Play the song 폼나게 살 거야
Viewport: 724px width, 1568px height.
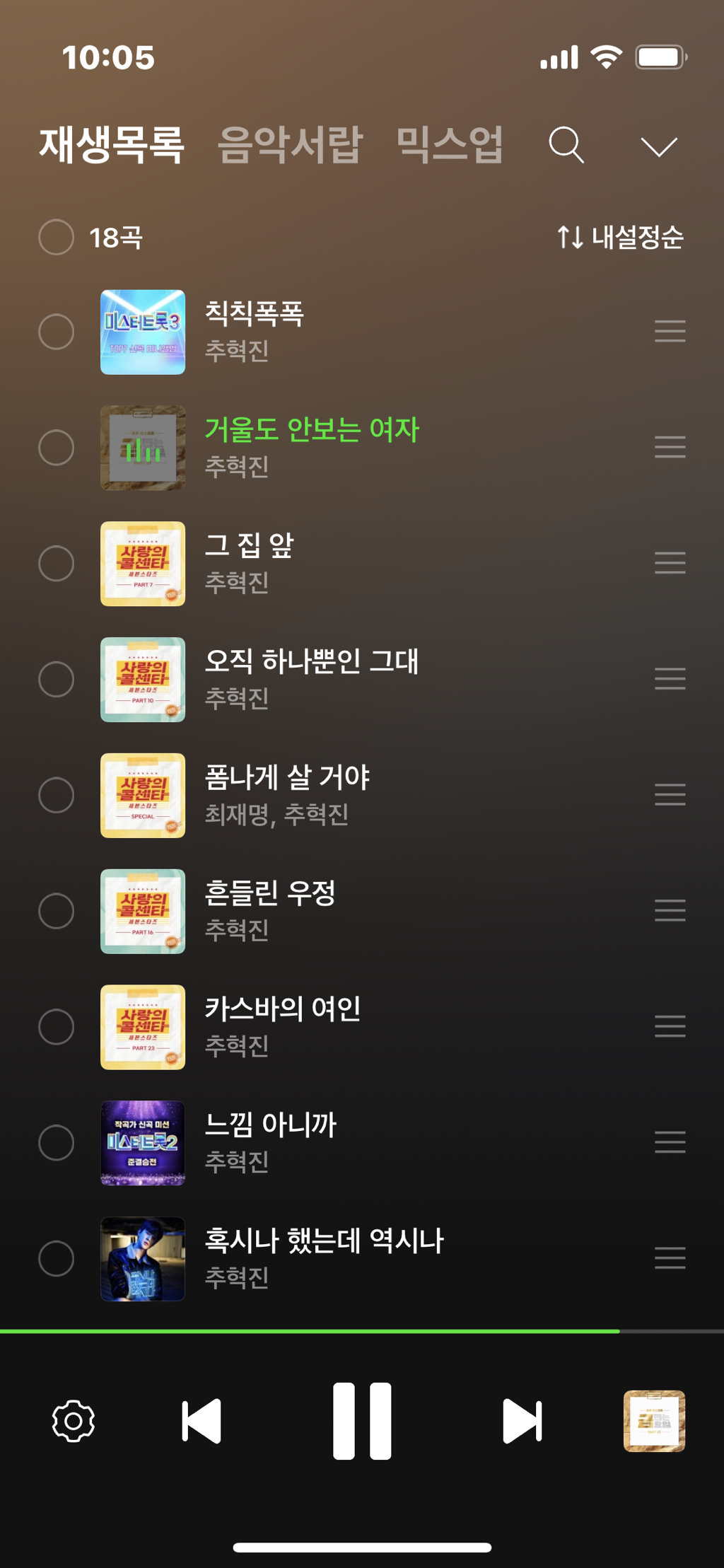(x=287, y=778)
